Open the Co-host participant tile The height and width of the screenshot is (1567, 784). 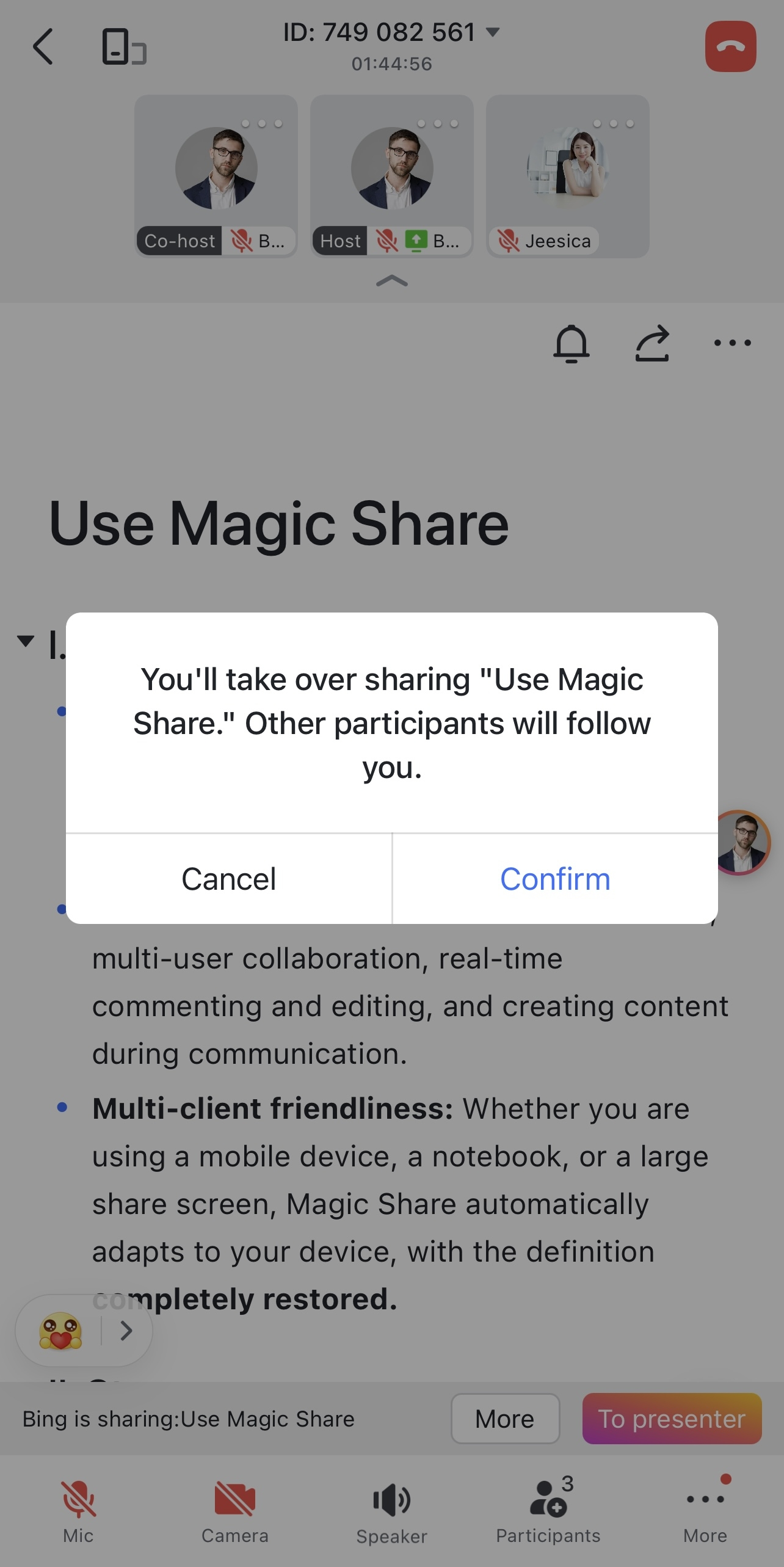(x=216, y=176)
